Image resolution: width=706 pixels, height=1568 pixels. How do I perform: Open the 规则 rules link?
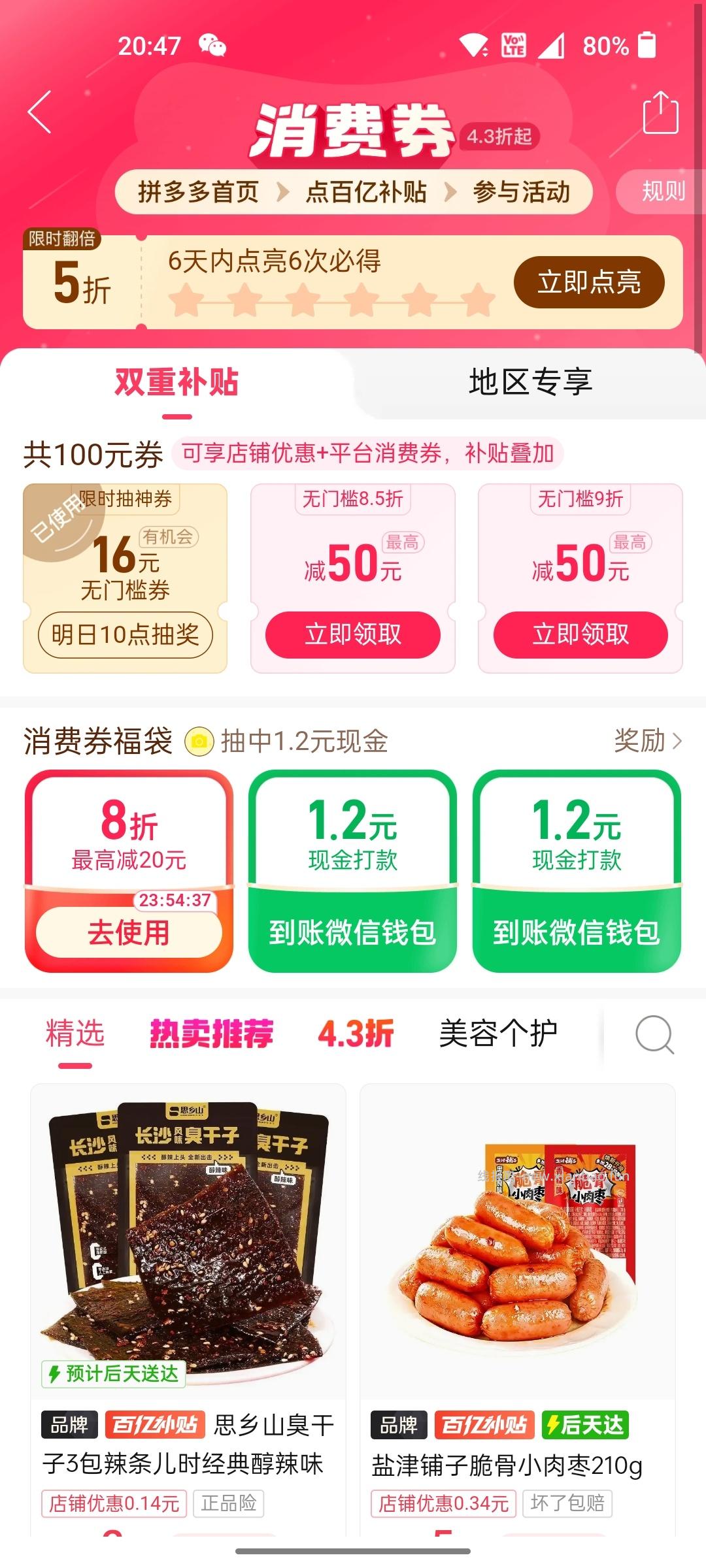664,191
